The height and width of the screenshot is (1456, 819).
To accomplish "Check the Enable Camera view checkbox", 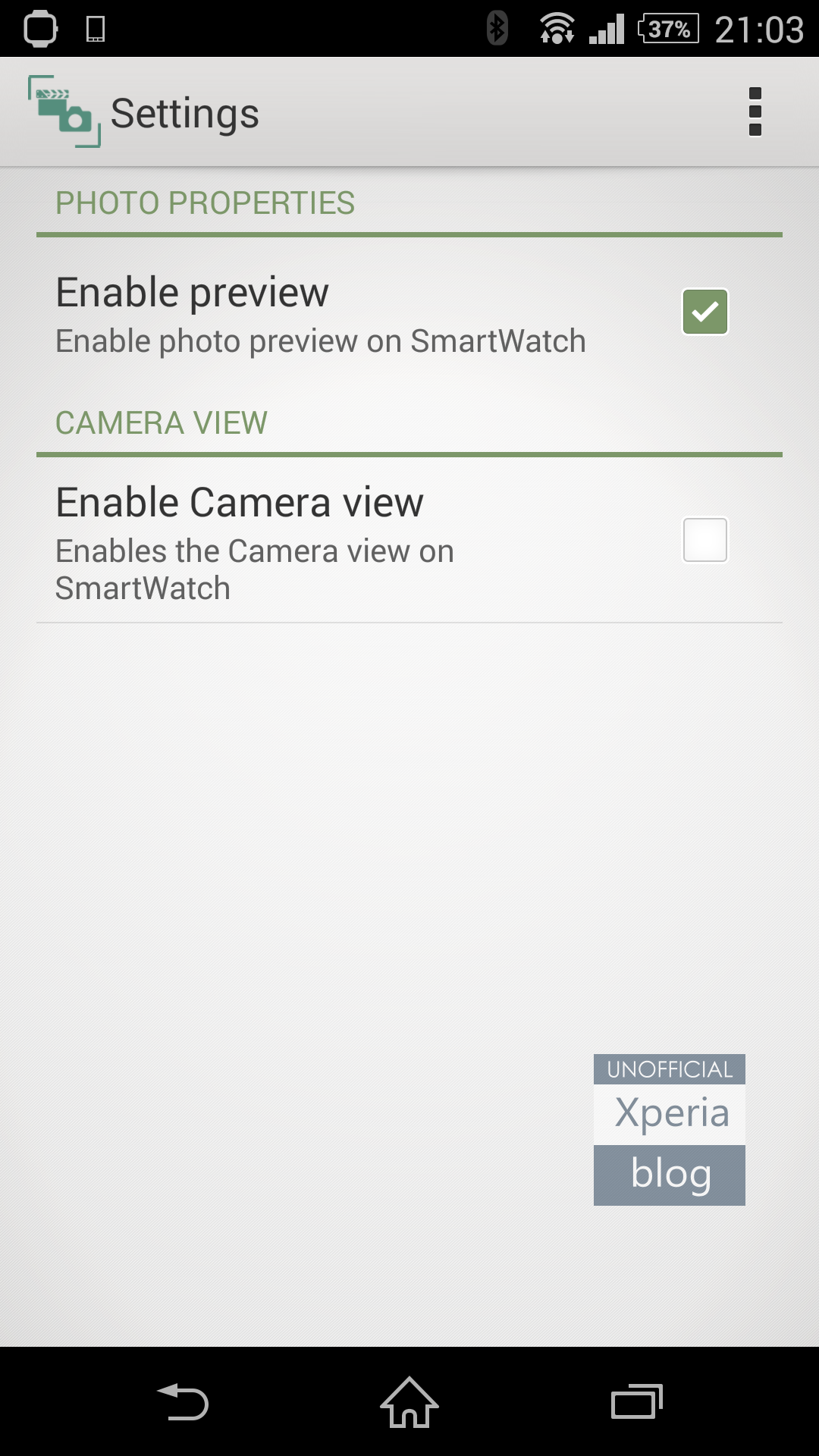I will 704,540.
